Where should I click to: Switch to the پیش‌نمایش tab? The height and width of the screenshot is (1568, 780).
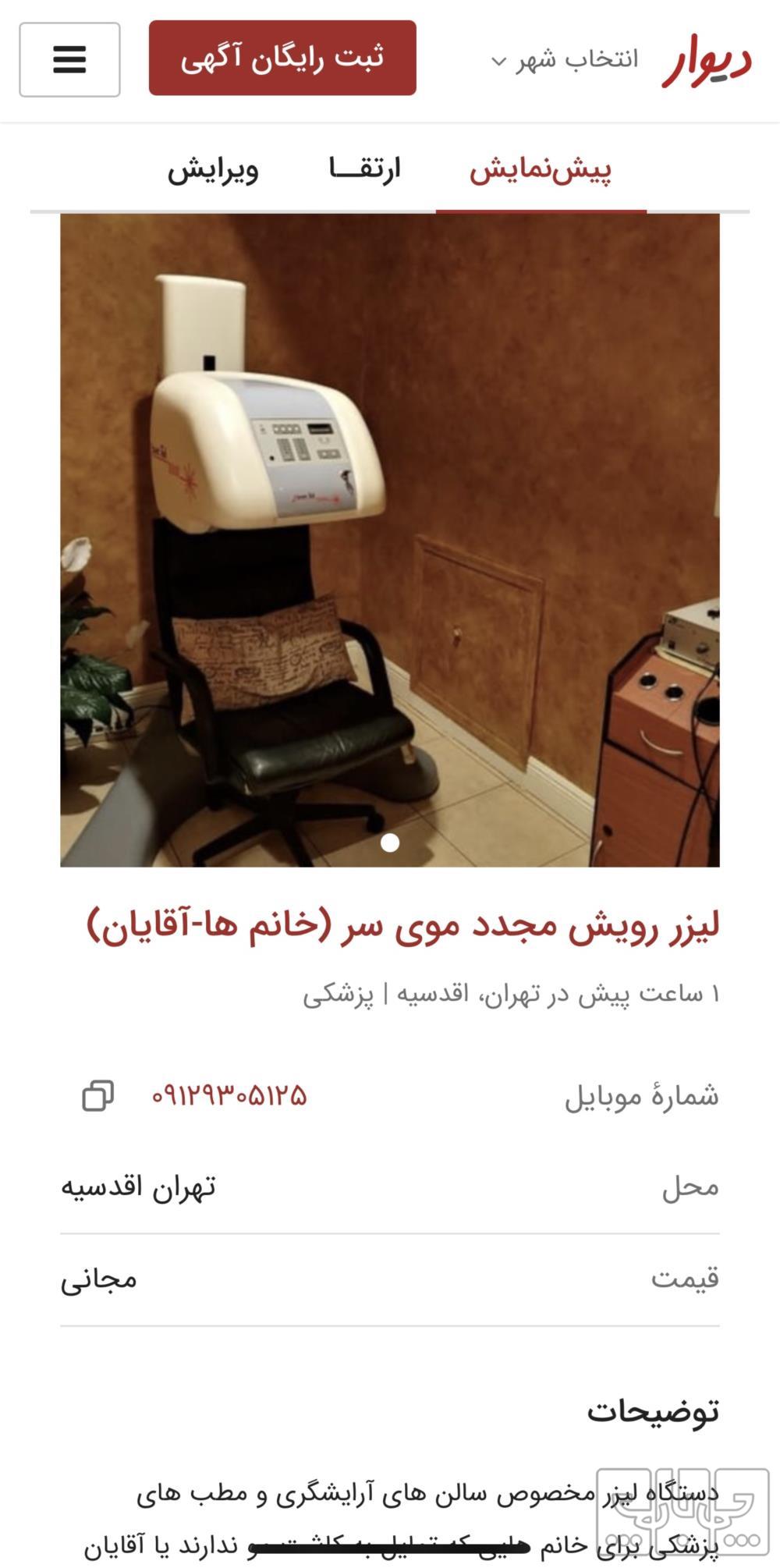[x=541, y=169]
